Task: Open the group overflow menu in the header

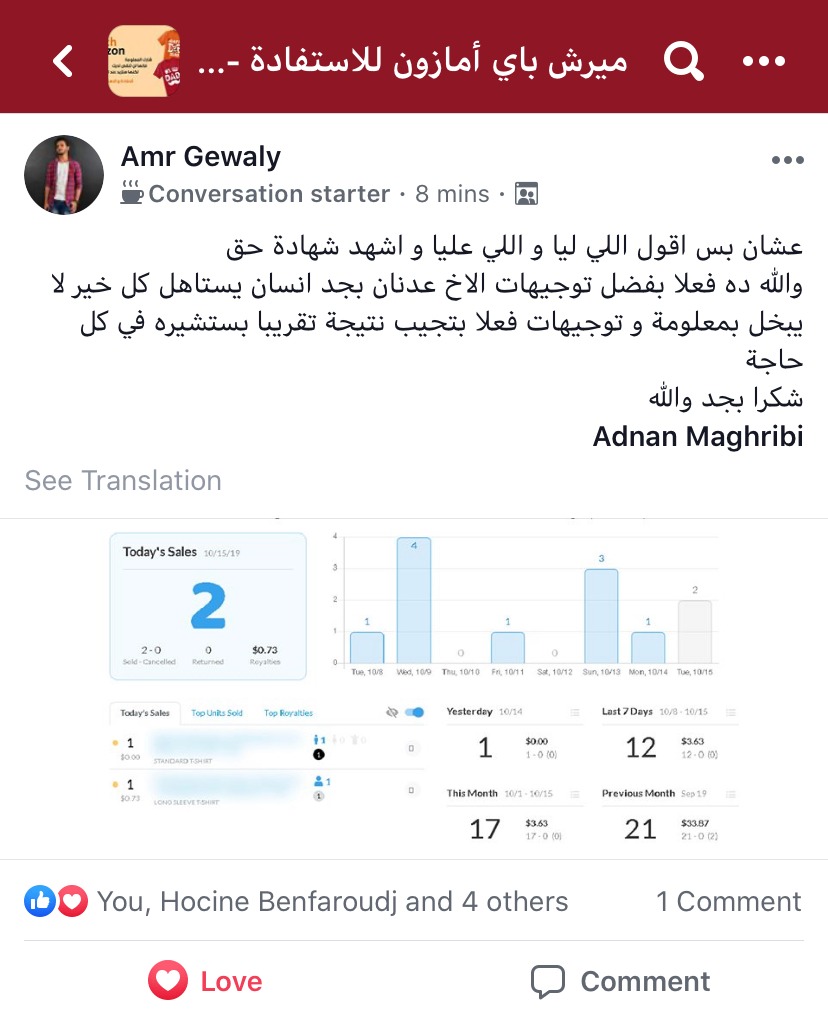Action: tap(764, 62)
